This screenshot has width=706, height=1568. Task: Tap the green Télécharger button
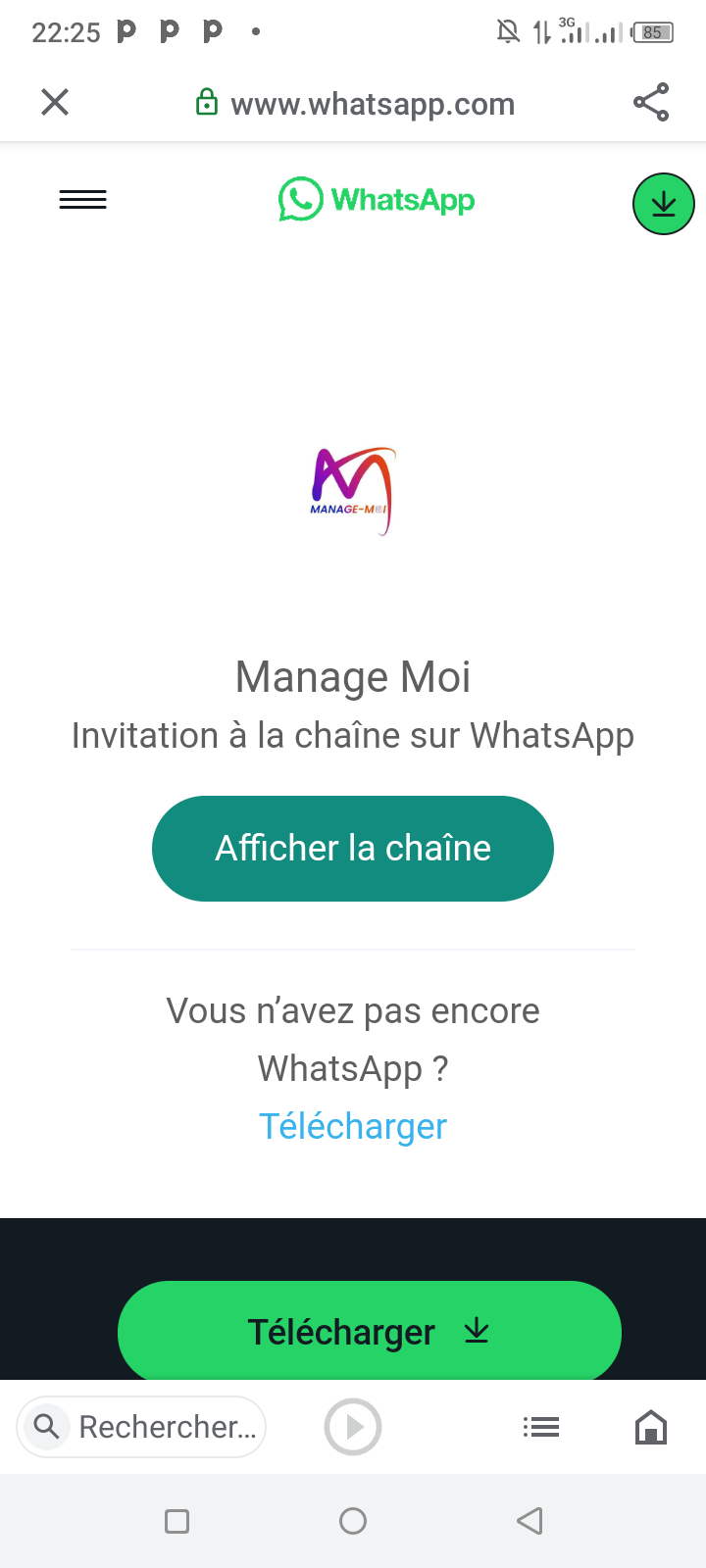(x=370, y=1331)
